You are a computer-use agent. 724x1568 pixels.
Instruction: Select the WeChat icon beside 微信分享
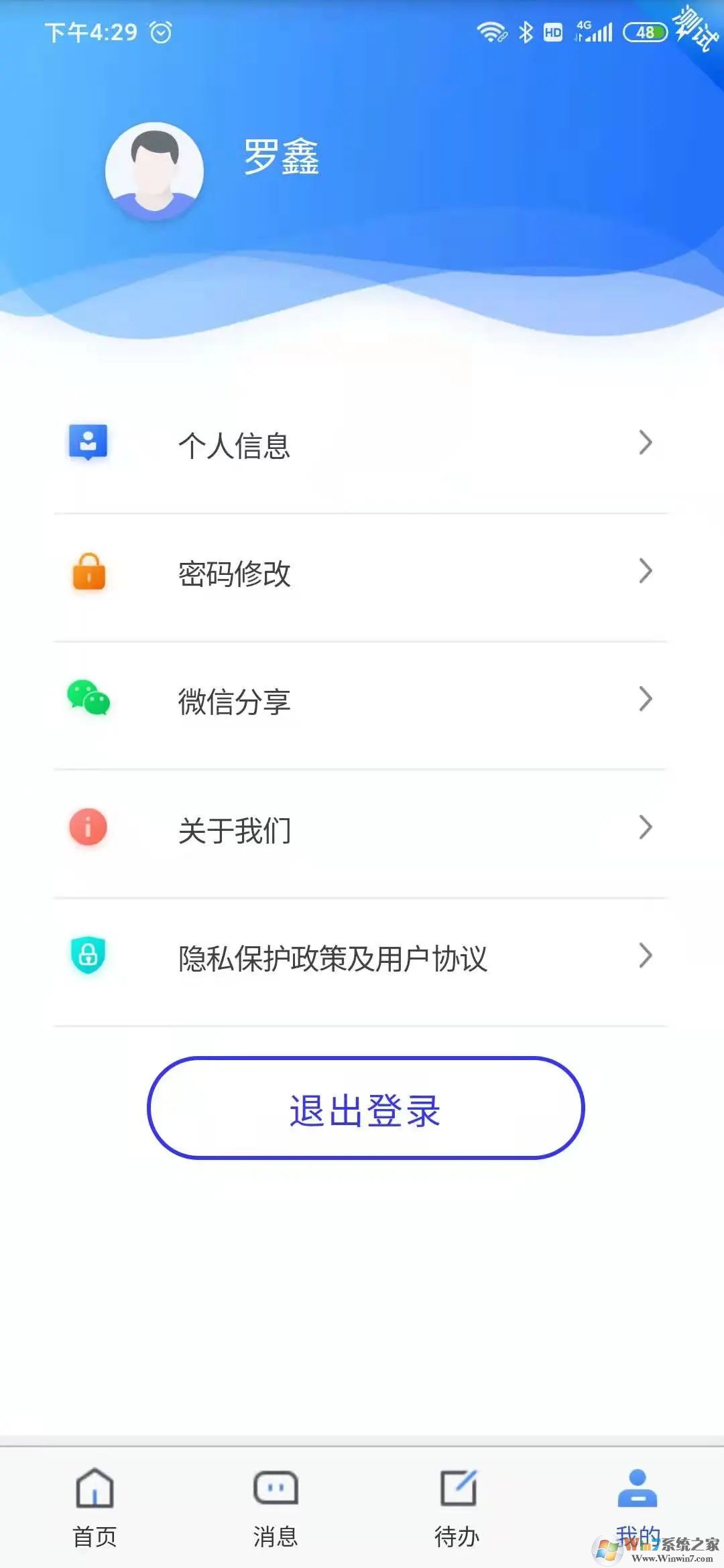tap(88, 700)
